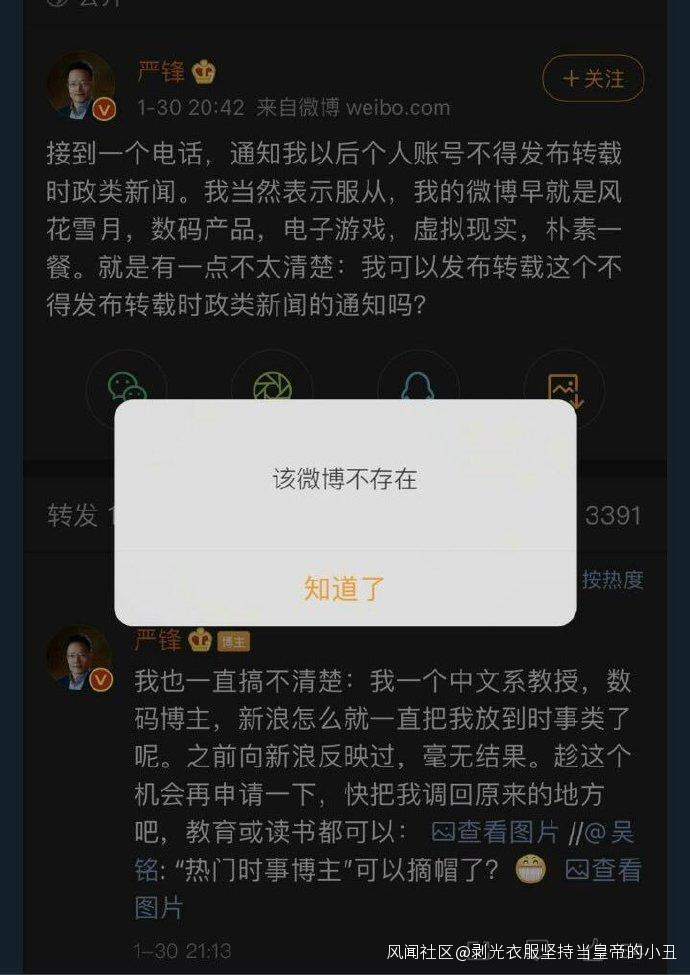
Task: Open the first 查看图片 link in the comment
Action: [494, 831]
